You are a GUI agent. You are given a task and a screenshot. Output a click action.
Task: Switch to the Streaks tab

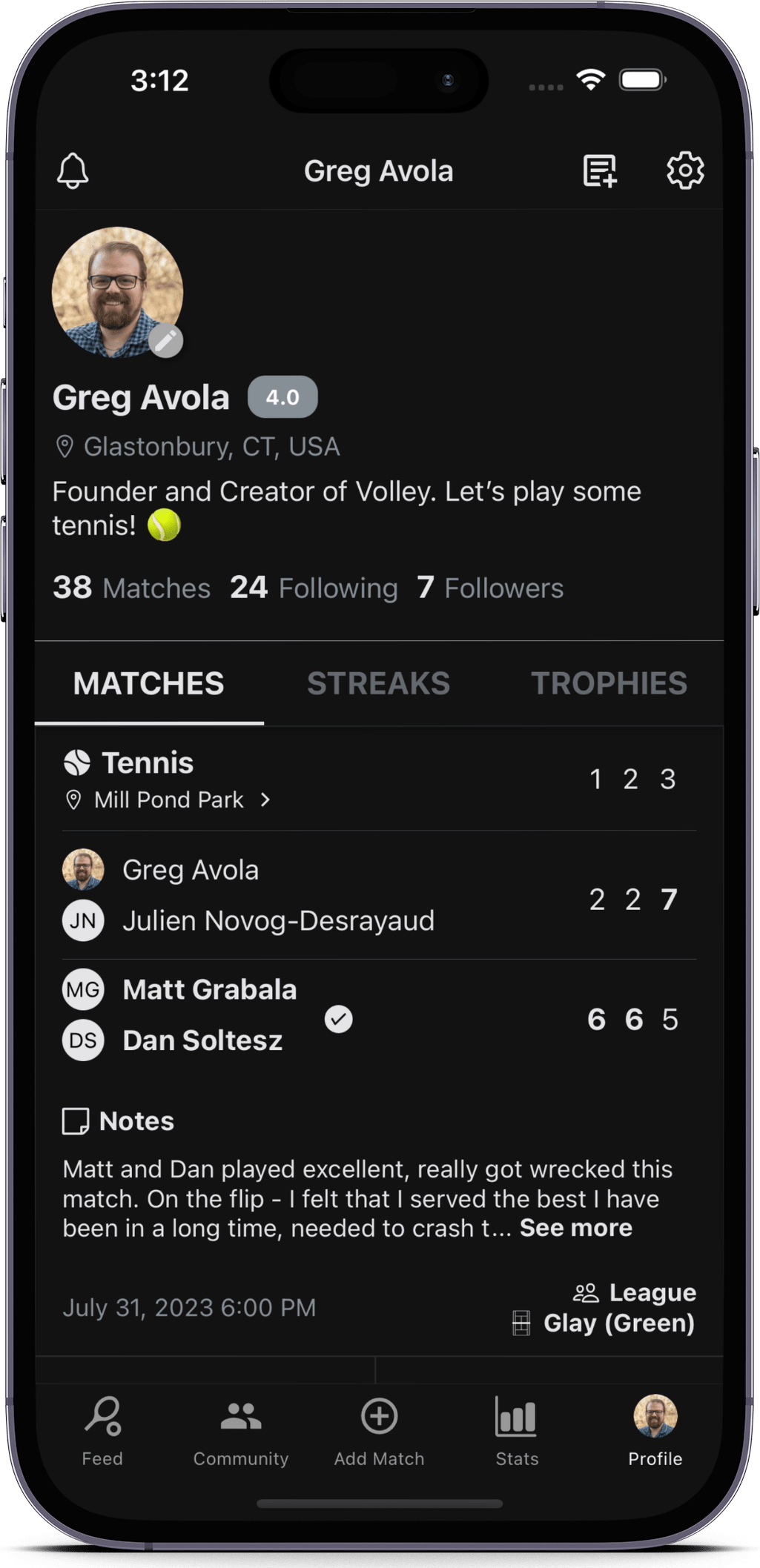click(378, 683)
